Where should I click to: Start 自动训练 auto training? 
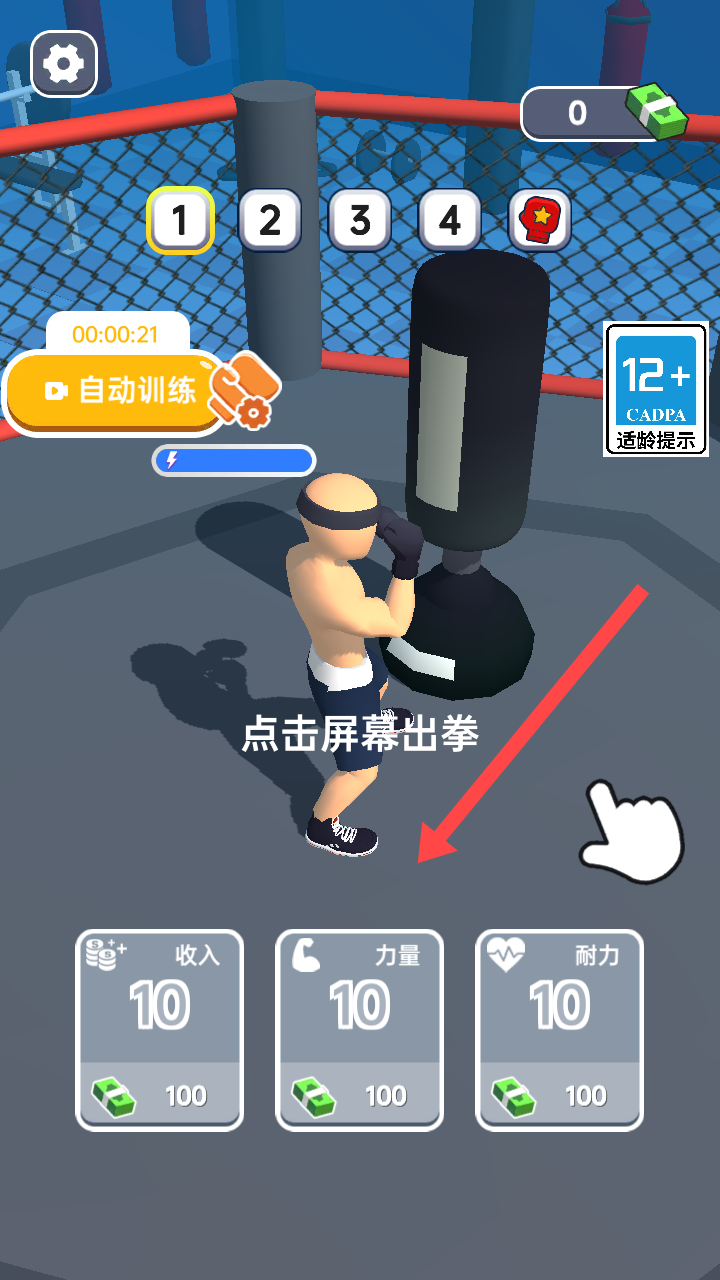tap(120, 391)
